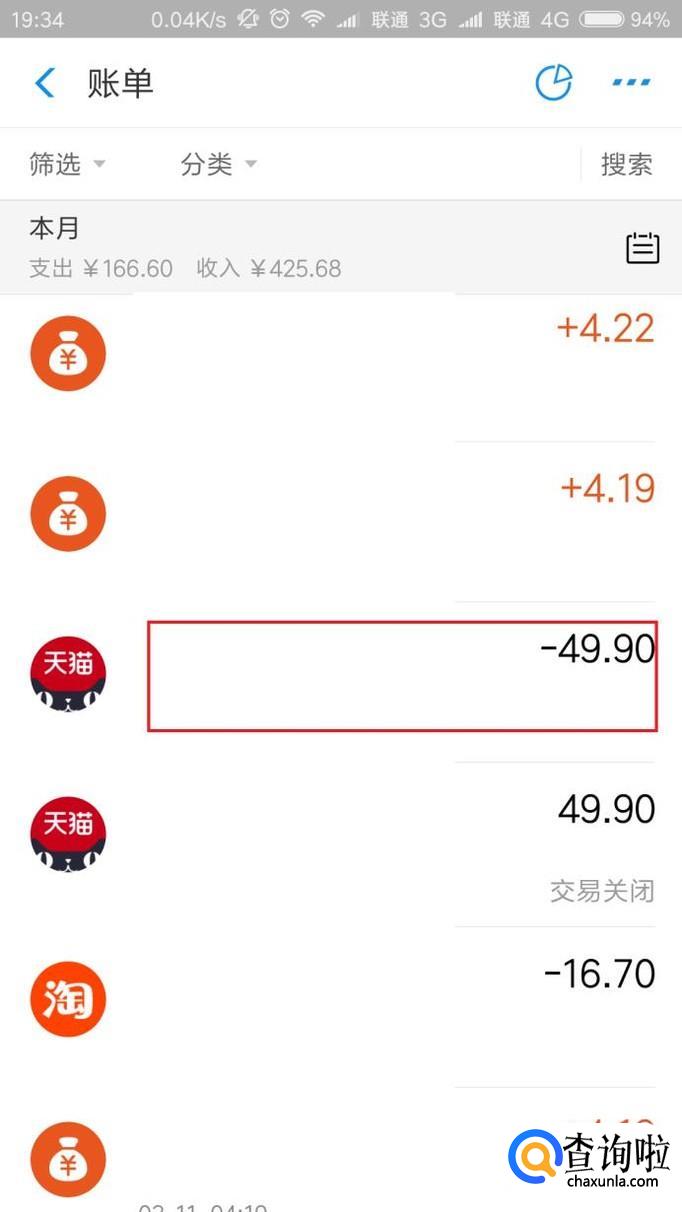Image resolution: width=682 pixels, height=1212 pixels.
Task: Open the spending pie chart statistics
Action: (553, 83)
